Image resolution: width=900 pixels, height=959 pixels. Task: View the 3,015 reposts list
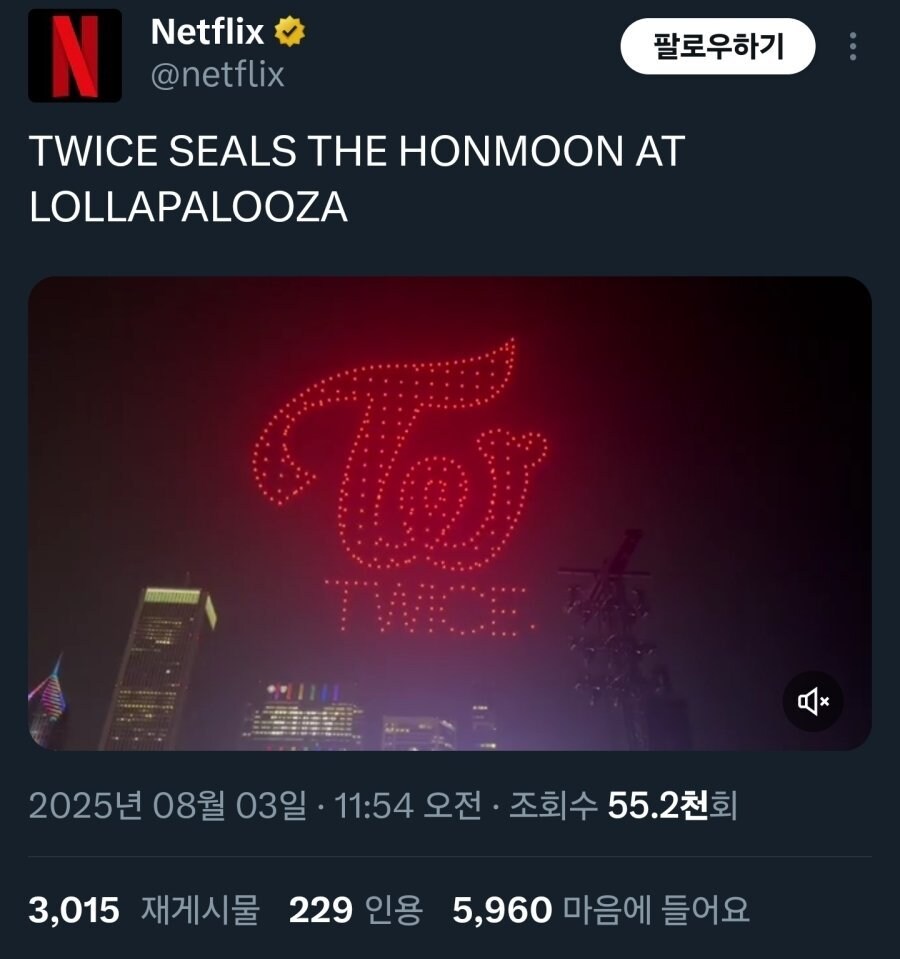click(143, 910)
